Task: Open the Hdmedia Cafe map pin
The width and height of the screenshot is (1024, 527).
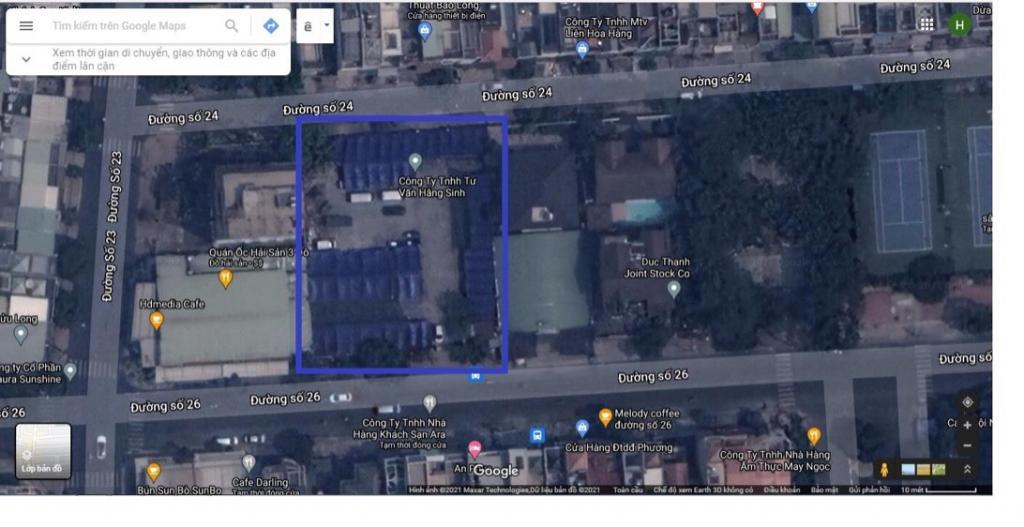Action: pos(156,320)
